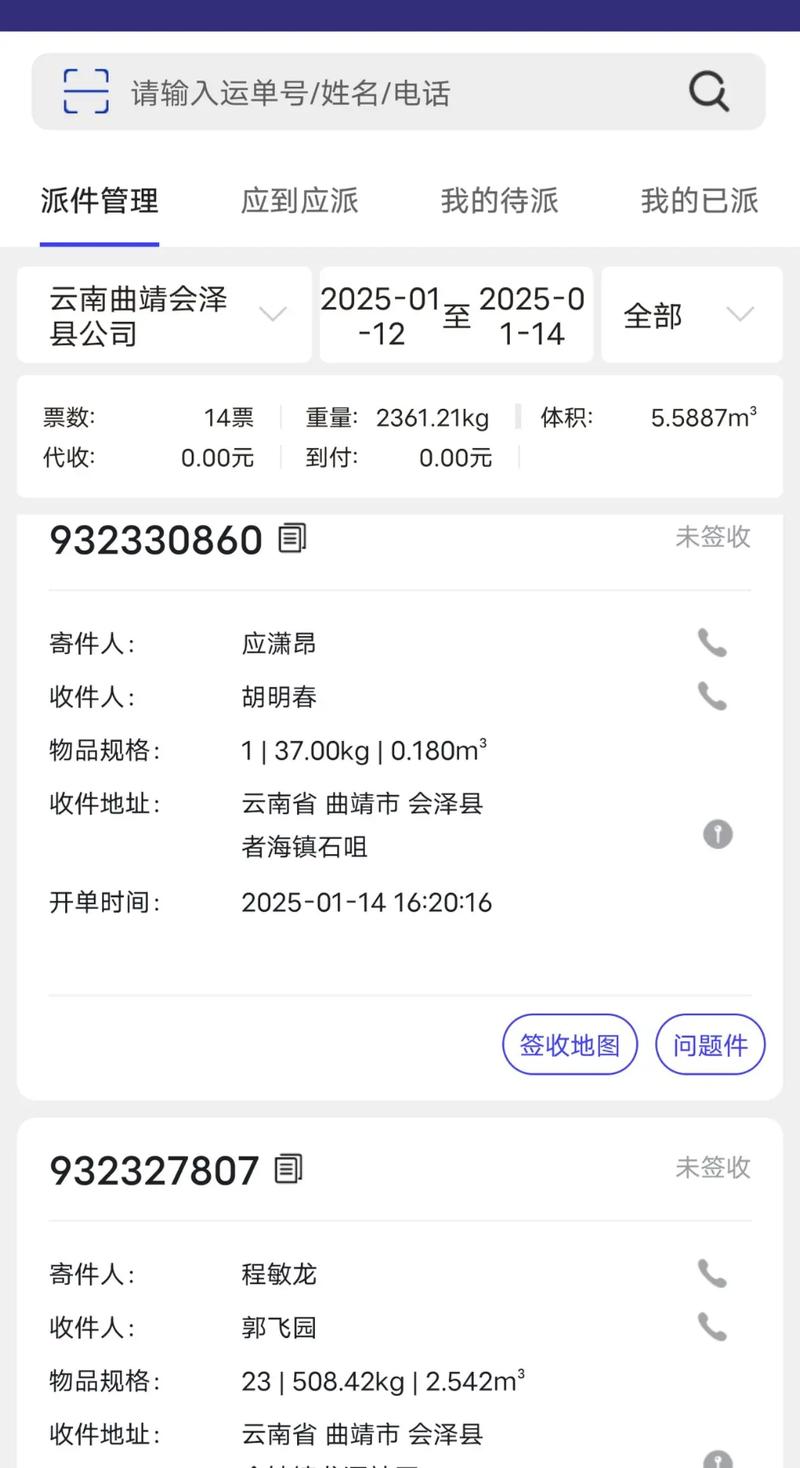Screen dimensions: 800x1468
Task: Call sender 应潇昂
Action: coord(712,643)
